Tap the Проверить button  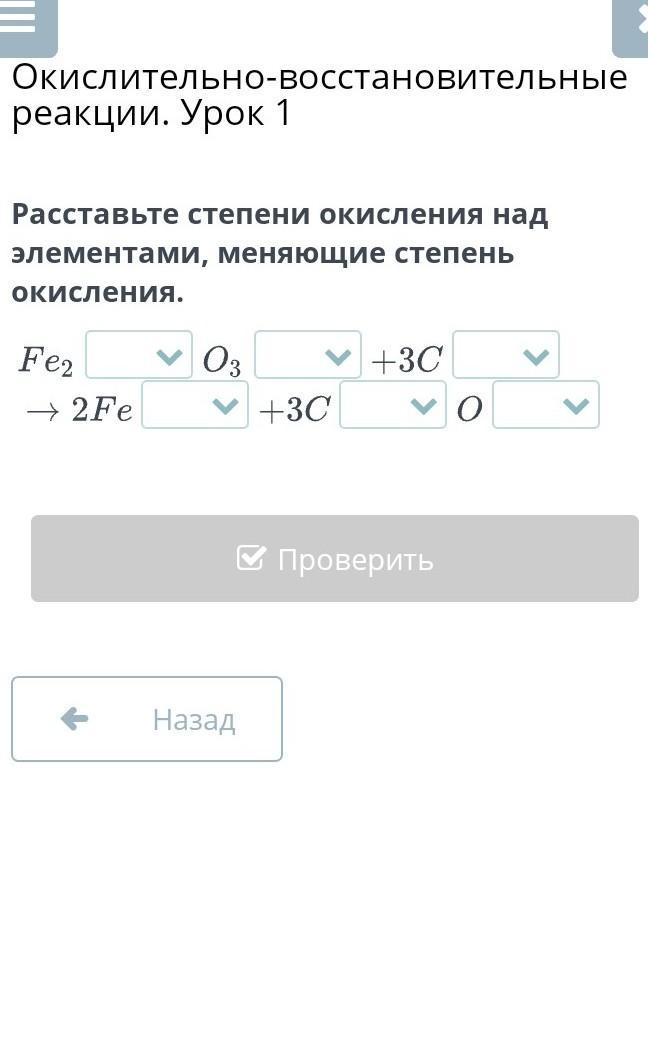click(x=334, y=558)
